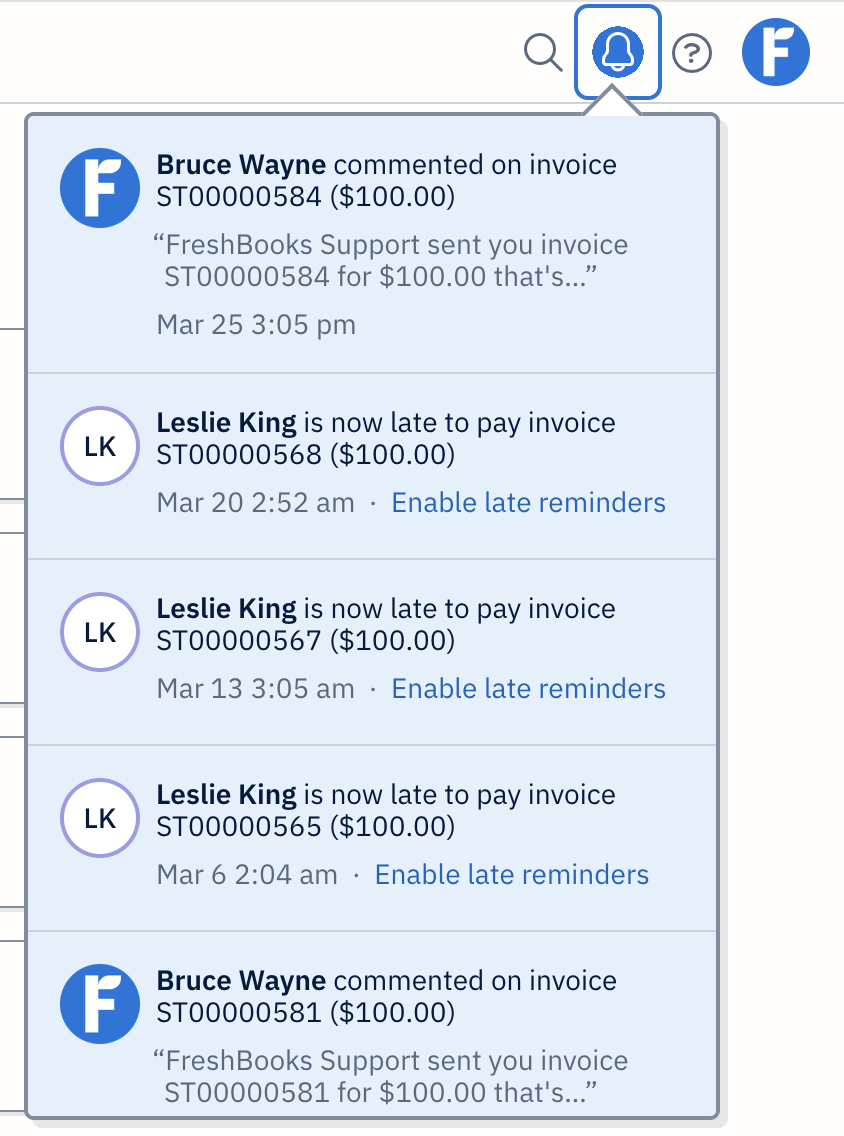Click the quoted comment preview for ST00000584
The width and height of the screenshot is (844, 1136).
390,258
